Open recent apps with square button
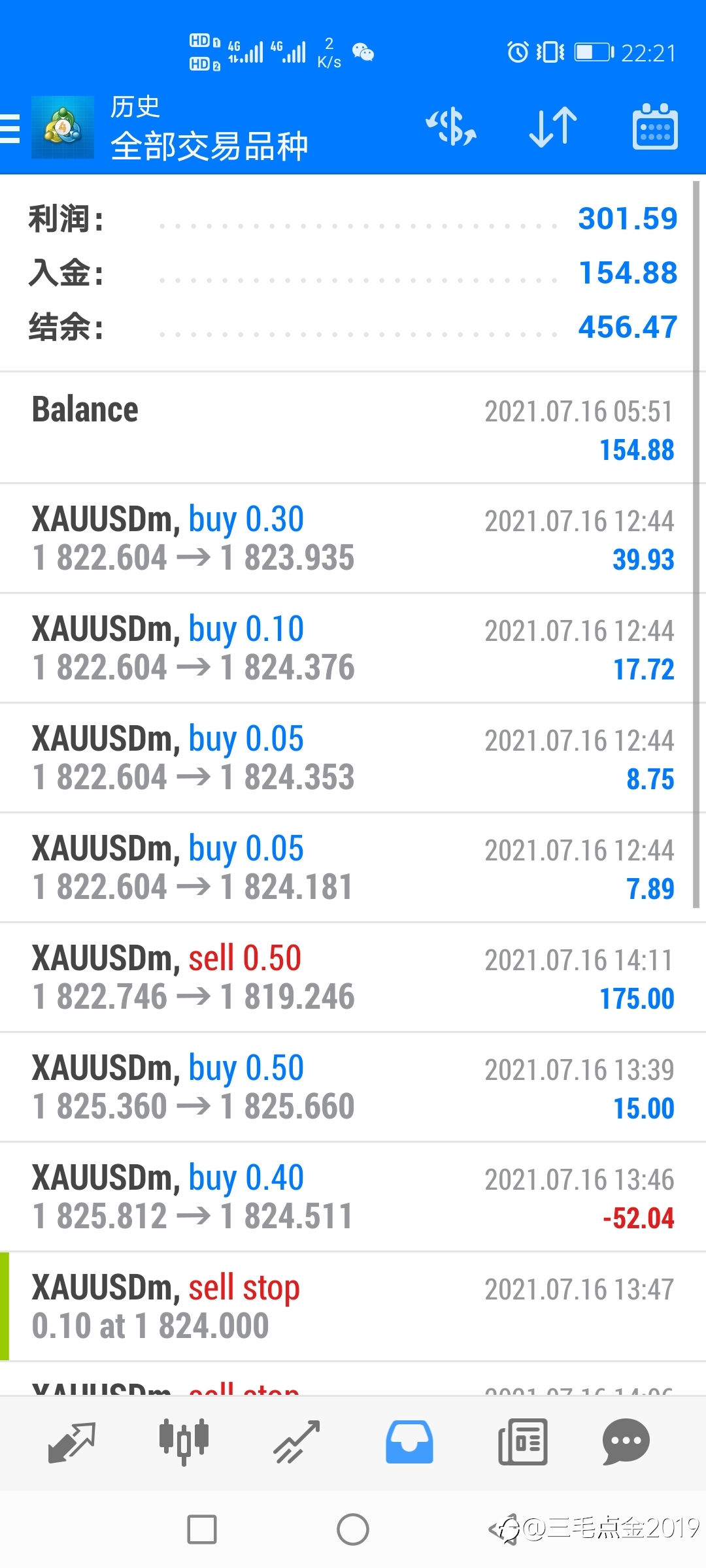This screenshot has height=1568, width=706. tap(202, 1529)
